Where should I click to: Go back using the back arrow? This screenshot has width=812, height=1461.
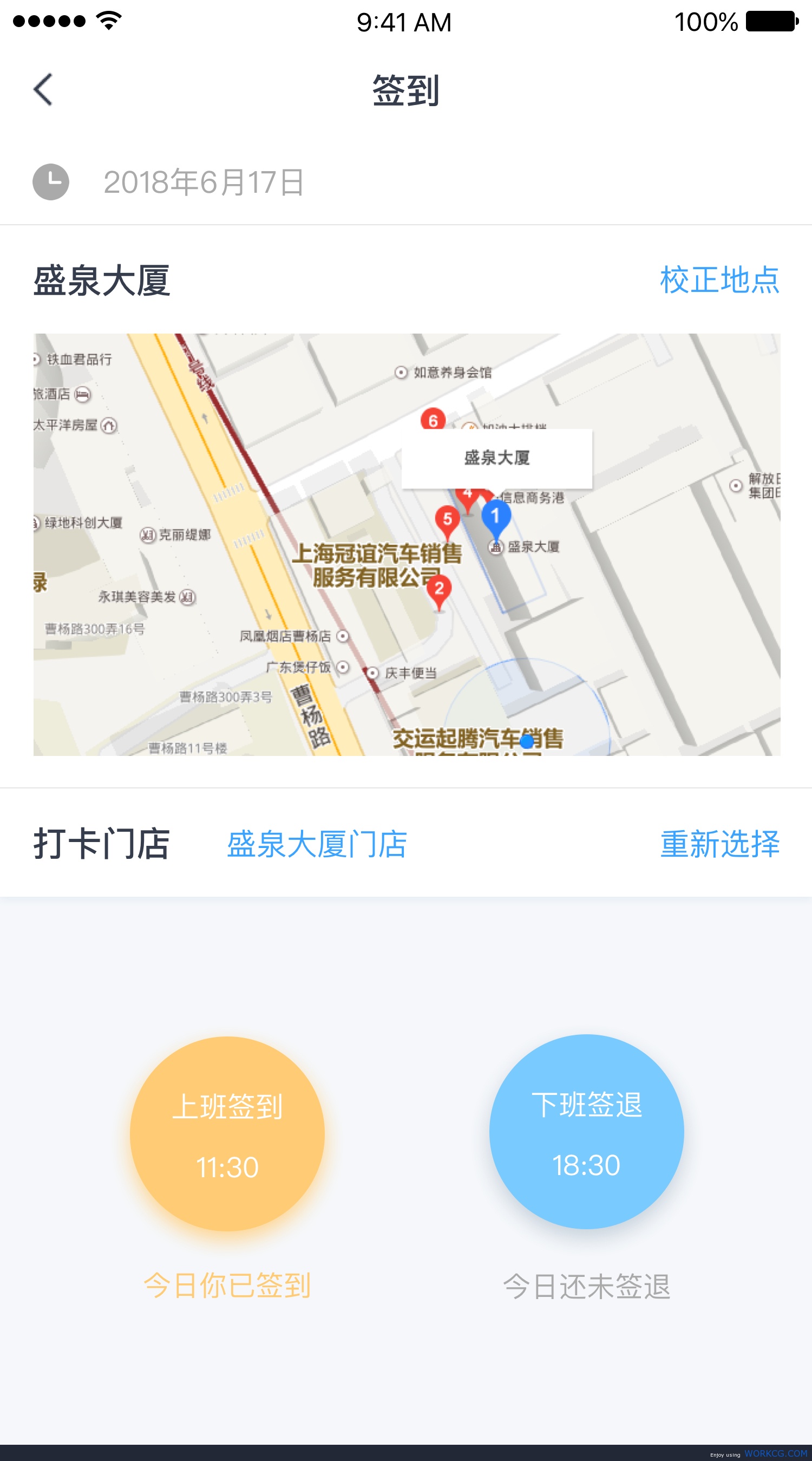pyautogui.click(x=43, y=89)
